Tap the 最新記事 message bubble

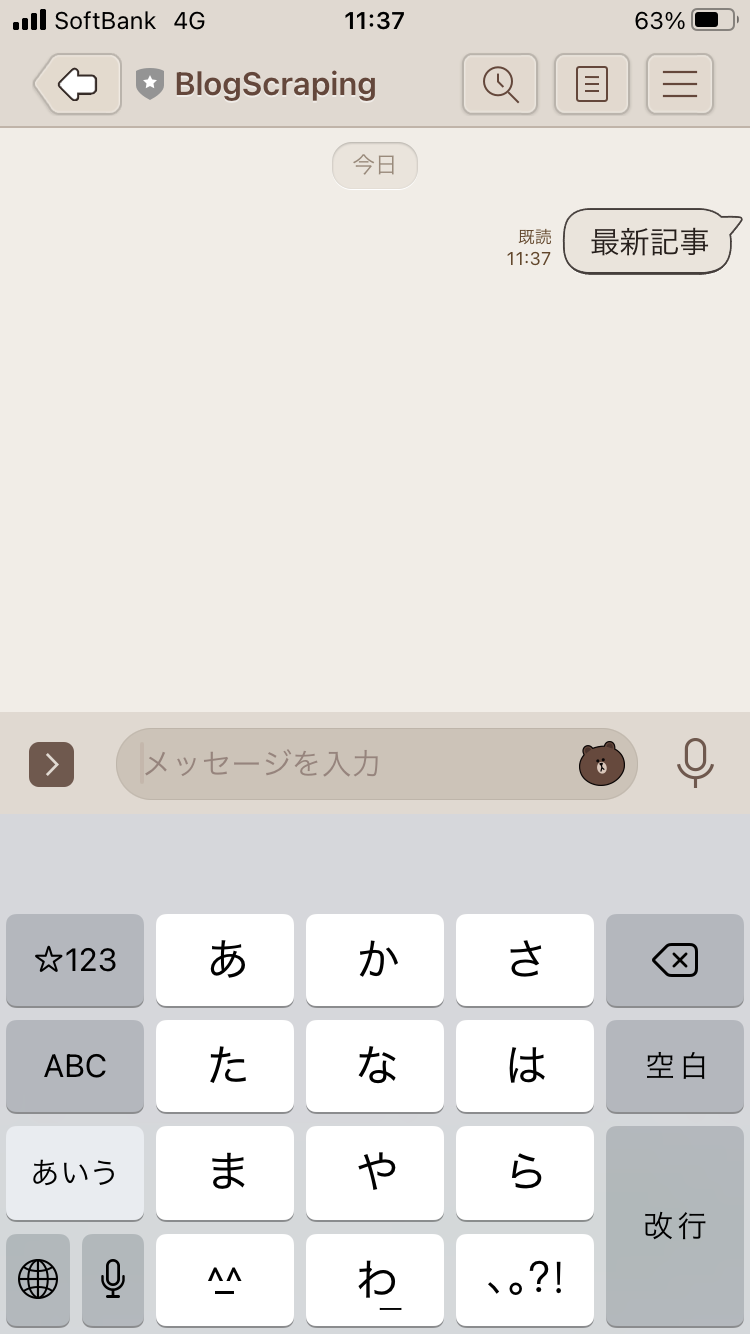tap(649, 242)
